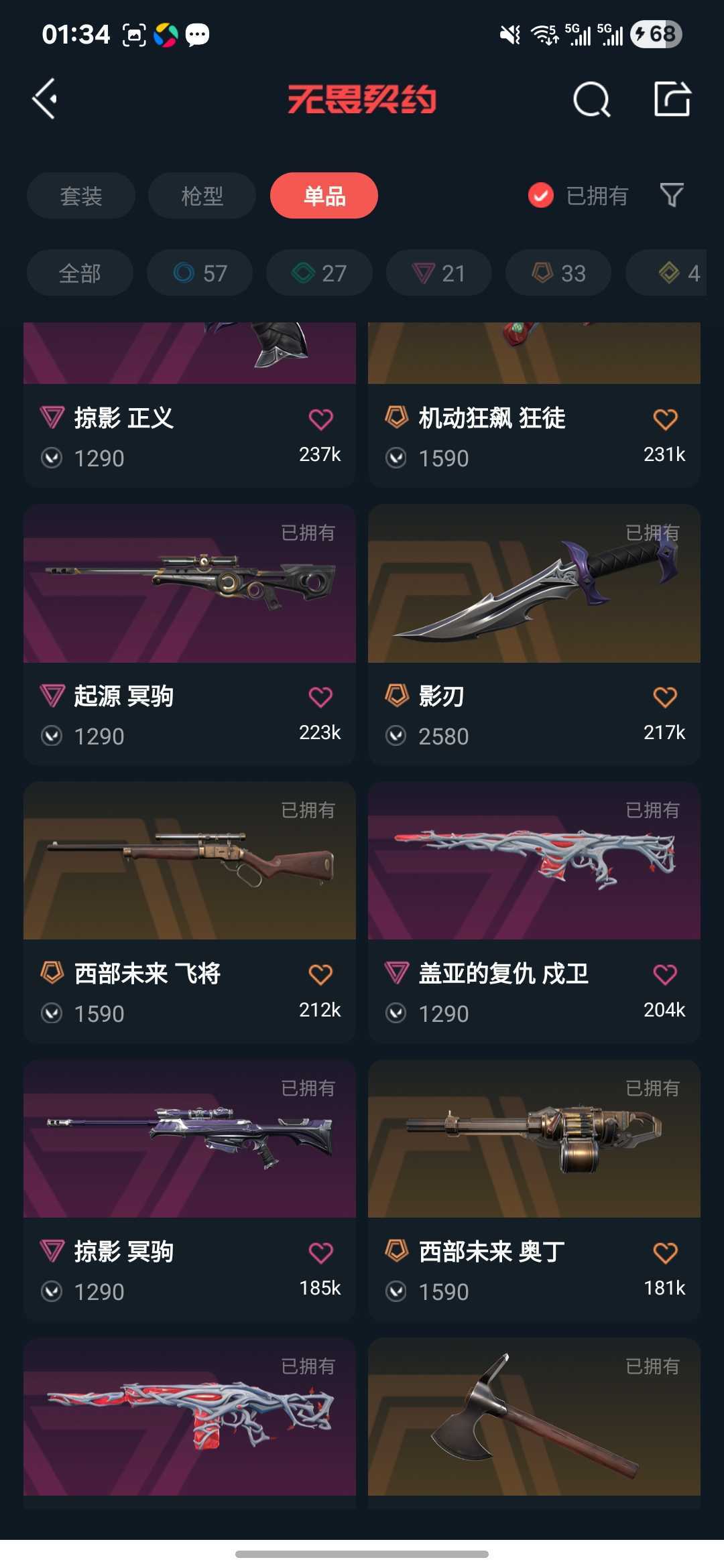The width and height of the screenshot is (724, 1568).
Task: Switch to the 套装 tab
Action: [x=81, y=196]
